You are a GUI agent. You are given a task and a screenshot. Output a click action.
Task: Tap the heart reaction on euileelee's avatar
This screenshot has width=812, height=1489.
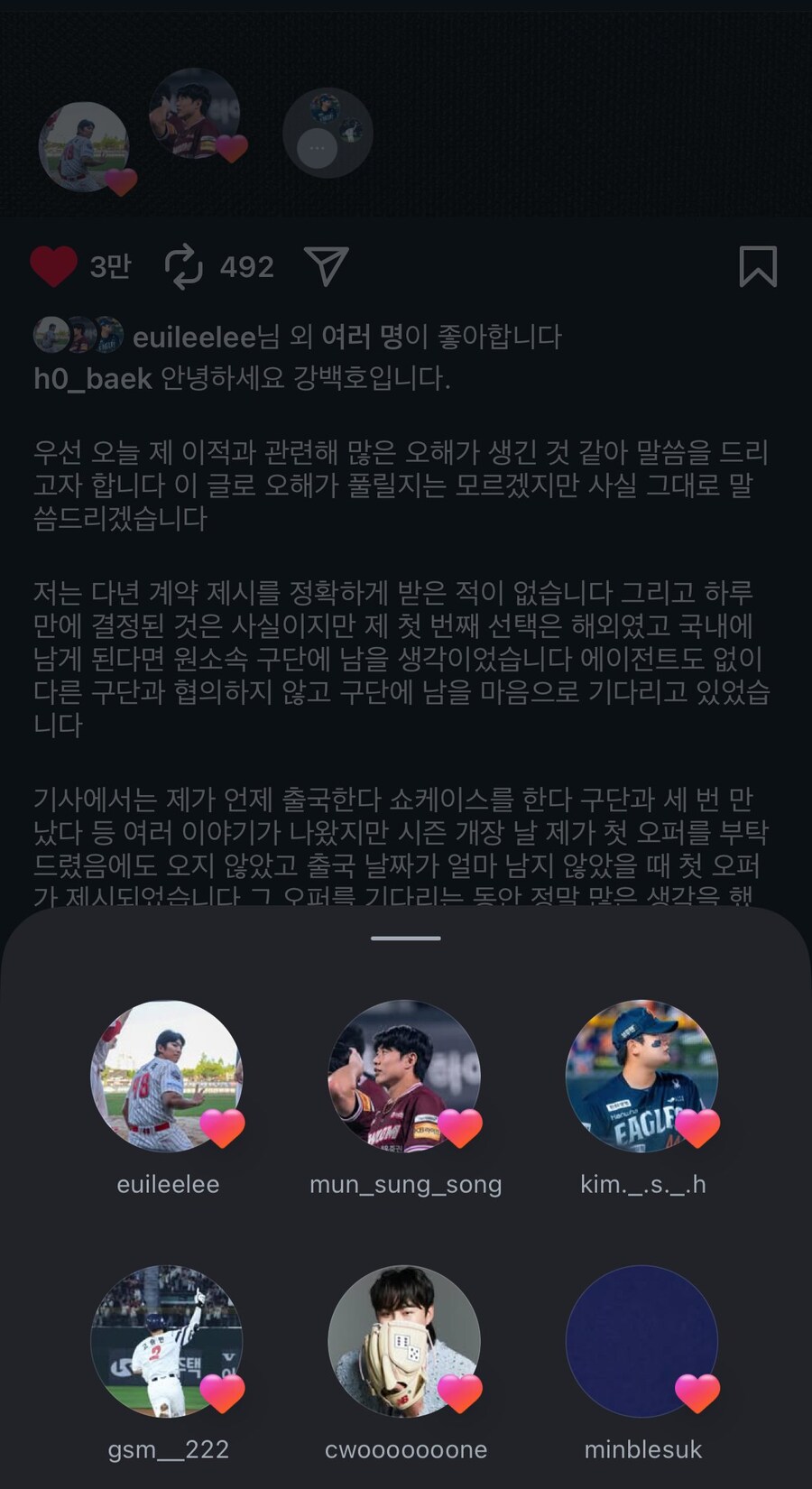point(223,1127)
